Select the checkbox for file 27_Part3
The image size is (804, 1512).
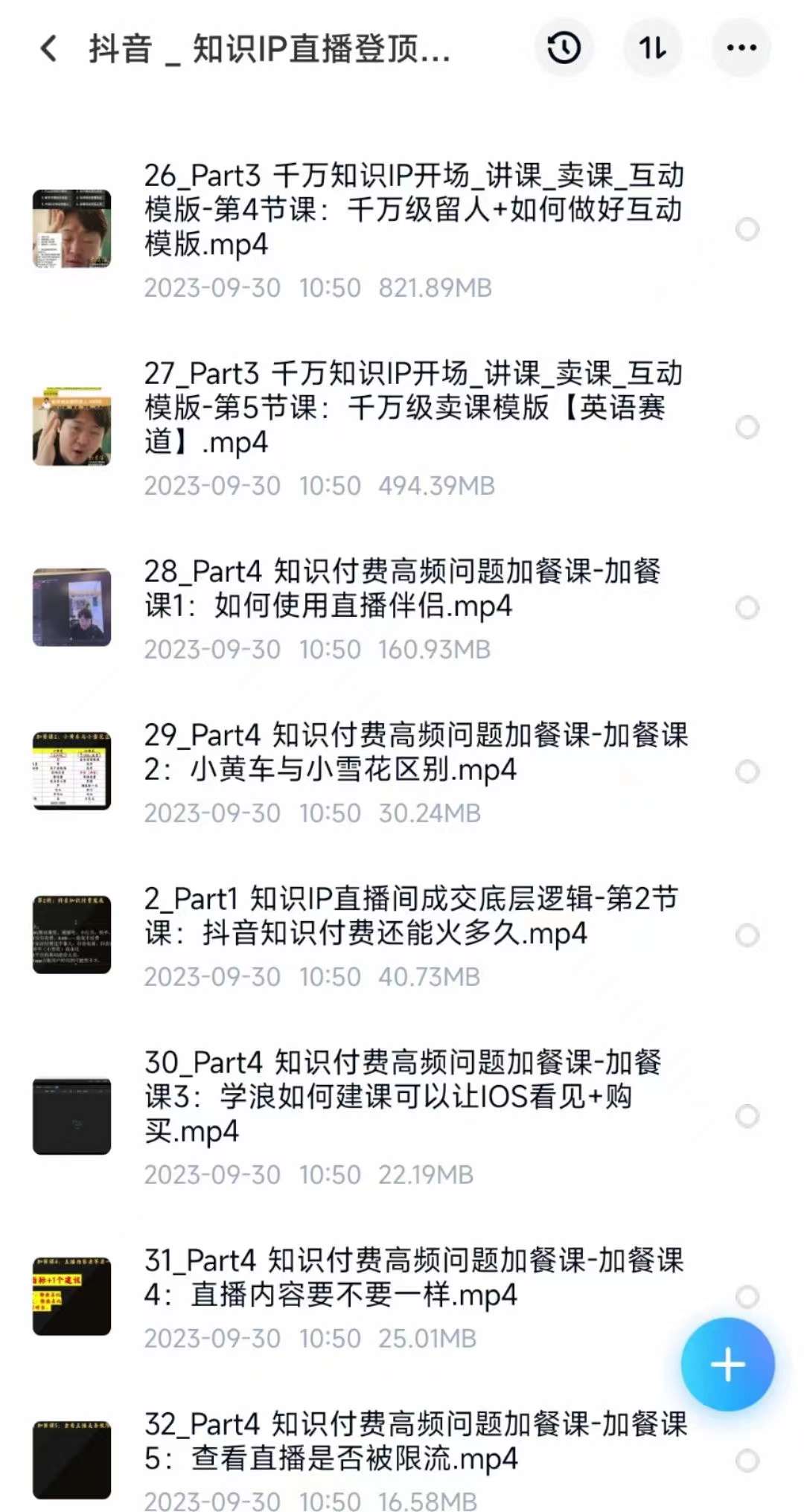(747, 427)
